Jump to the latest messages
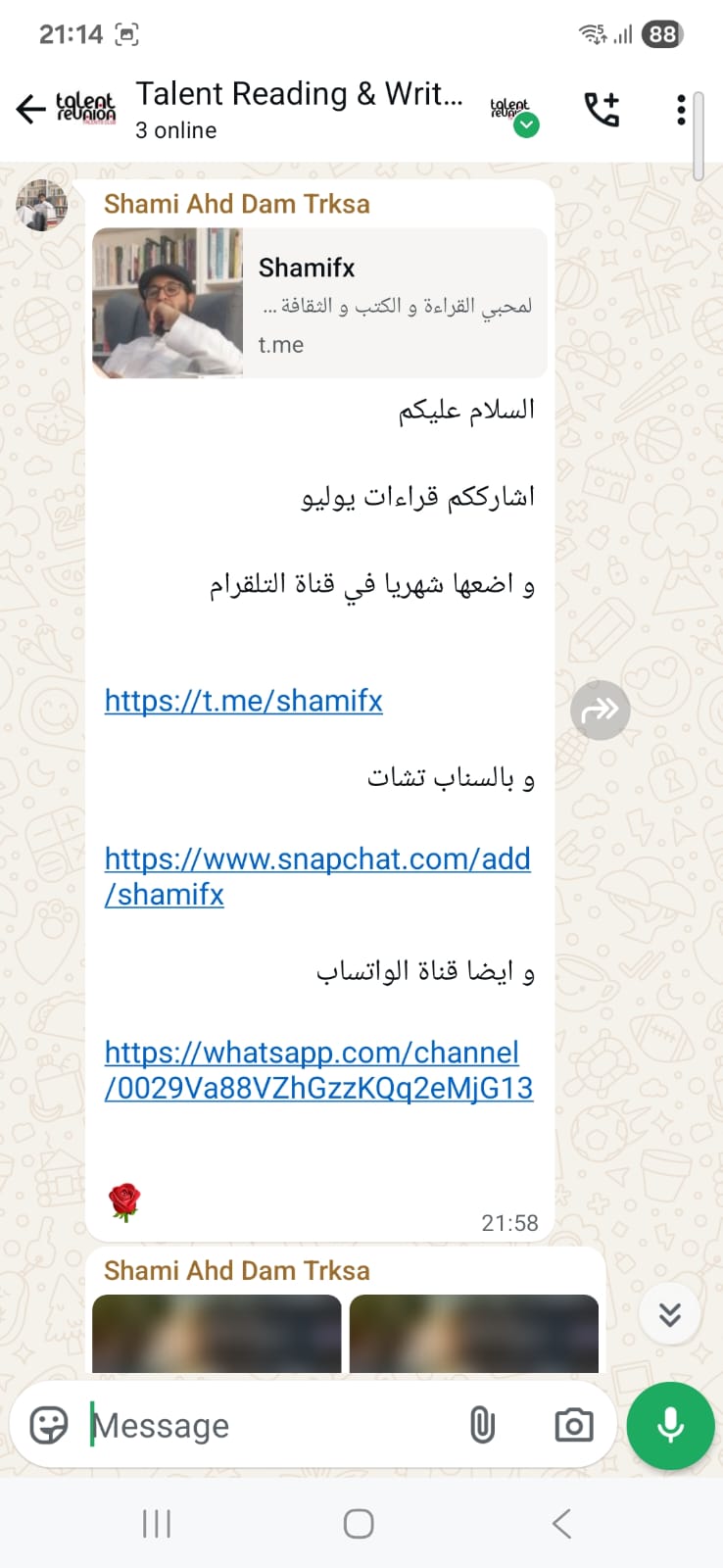The image size is (723, 1568). coord(670,1314)
